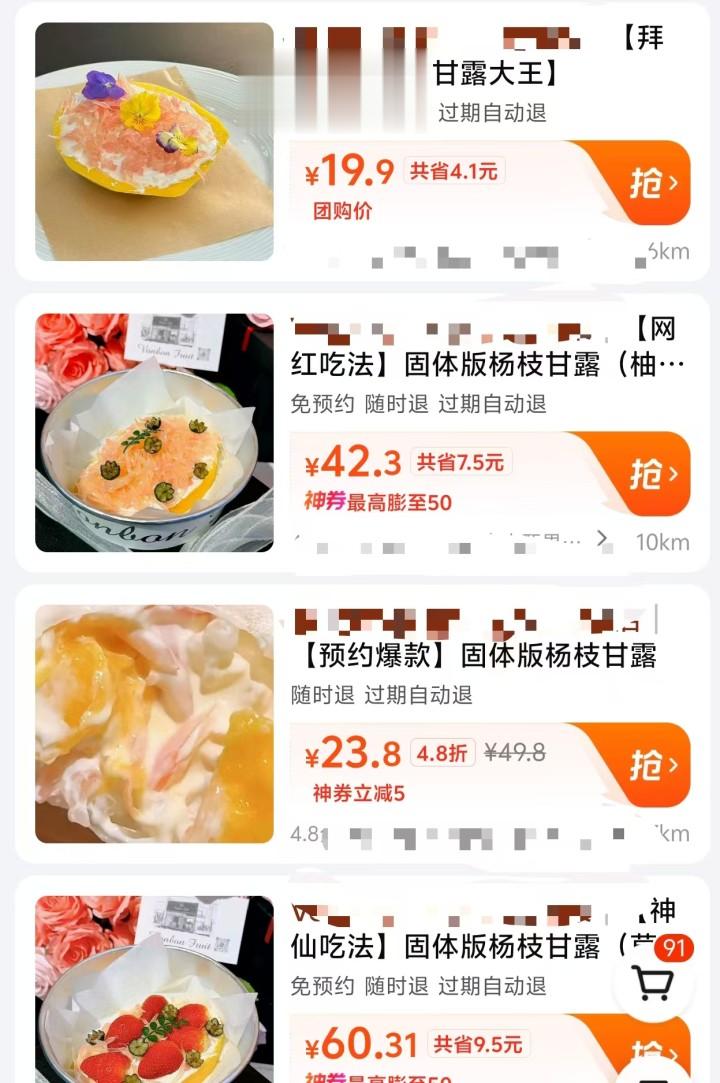Tap 抢 on the ¥42.3 deal
Viewport: 720px width, 1083px height.
(x=650, y=474)
